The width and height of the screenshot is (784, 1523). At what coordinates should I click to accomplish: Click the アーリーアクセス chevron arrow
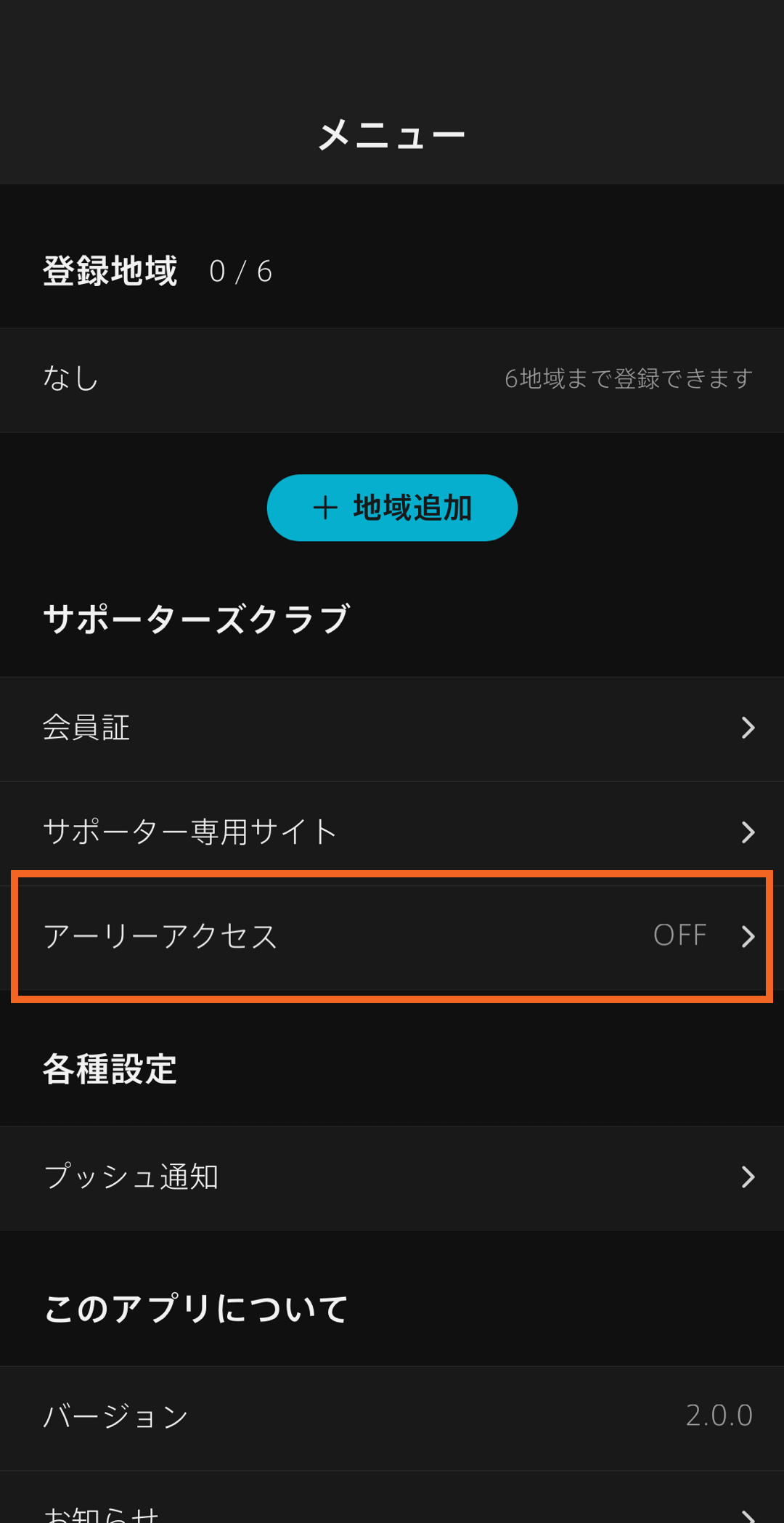pos(748,935)
